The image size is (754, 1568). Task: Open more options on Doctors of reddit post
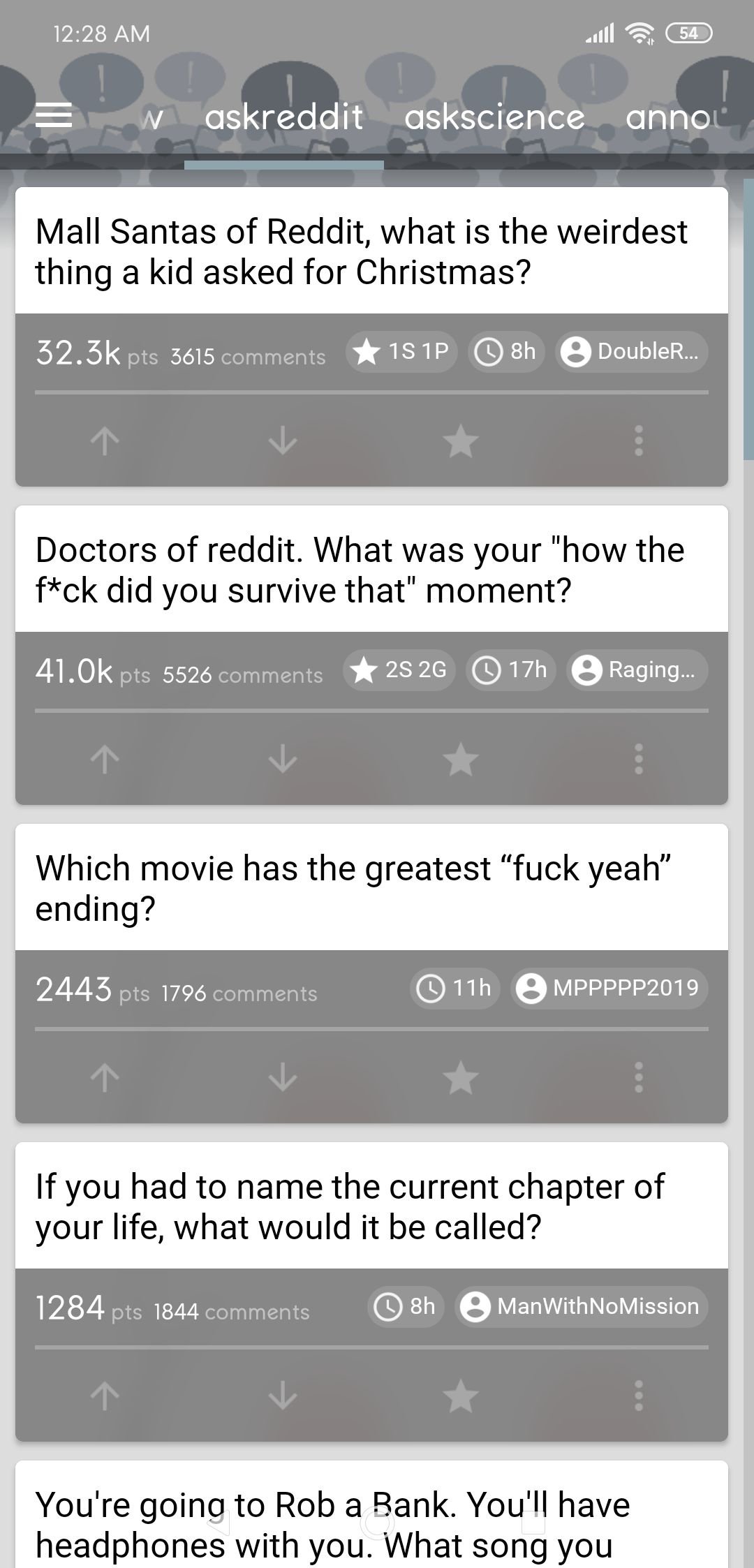tap(638, 760)
